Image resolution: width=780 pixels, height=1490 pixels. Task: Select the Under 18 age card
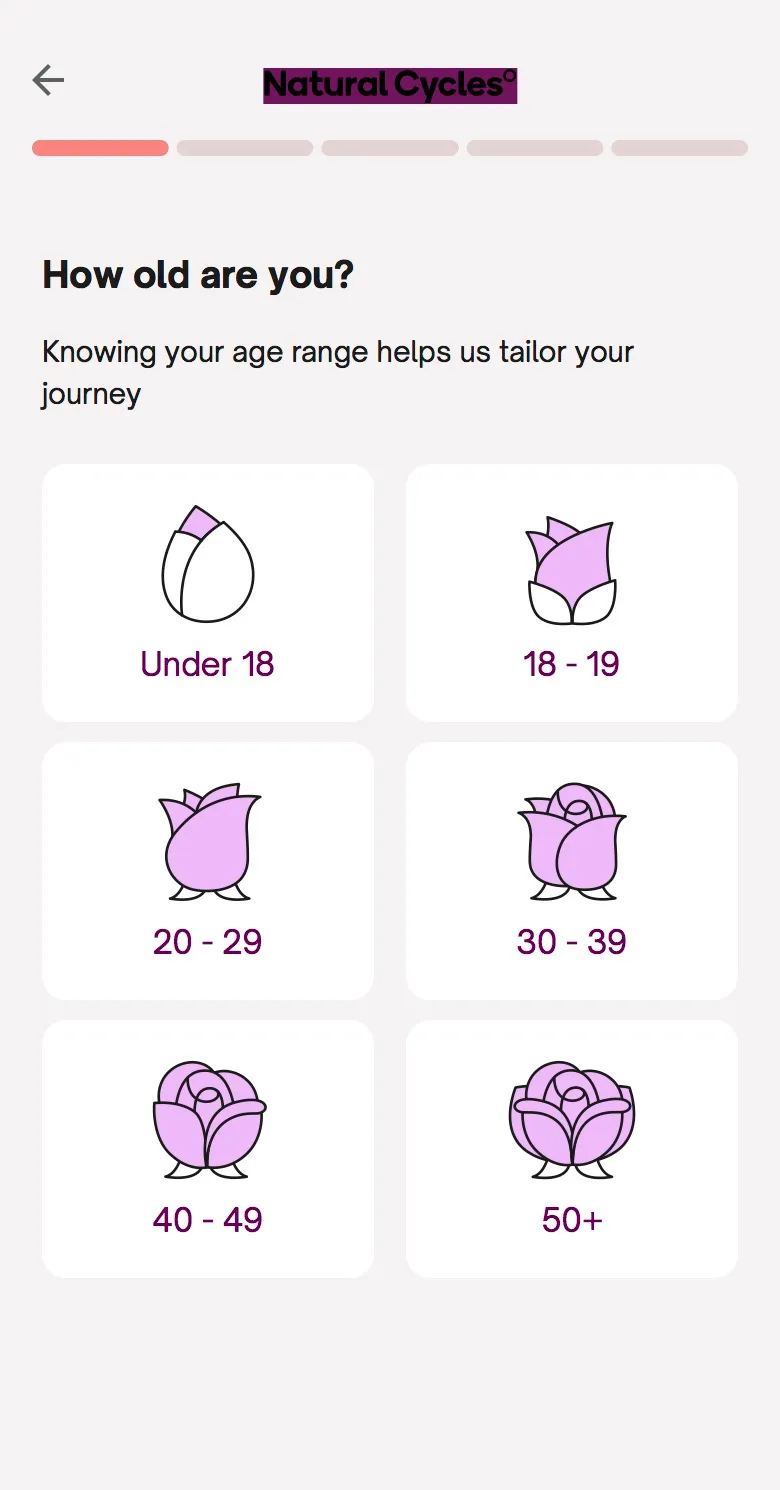click(x=208, y=593)
